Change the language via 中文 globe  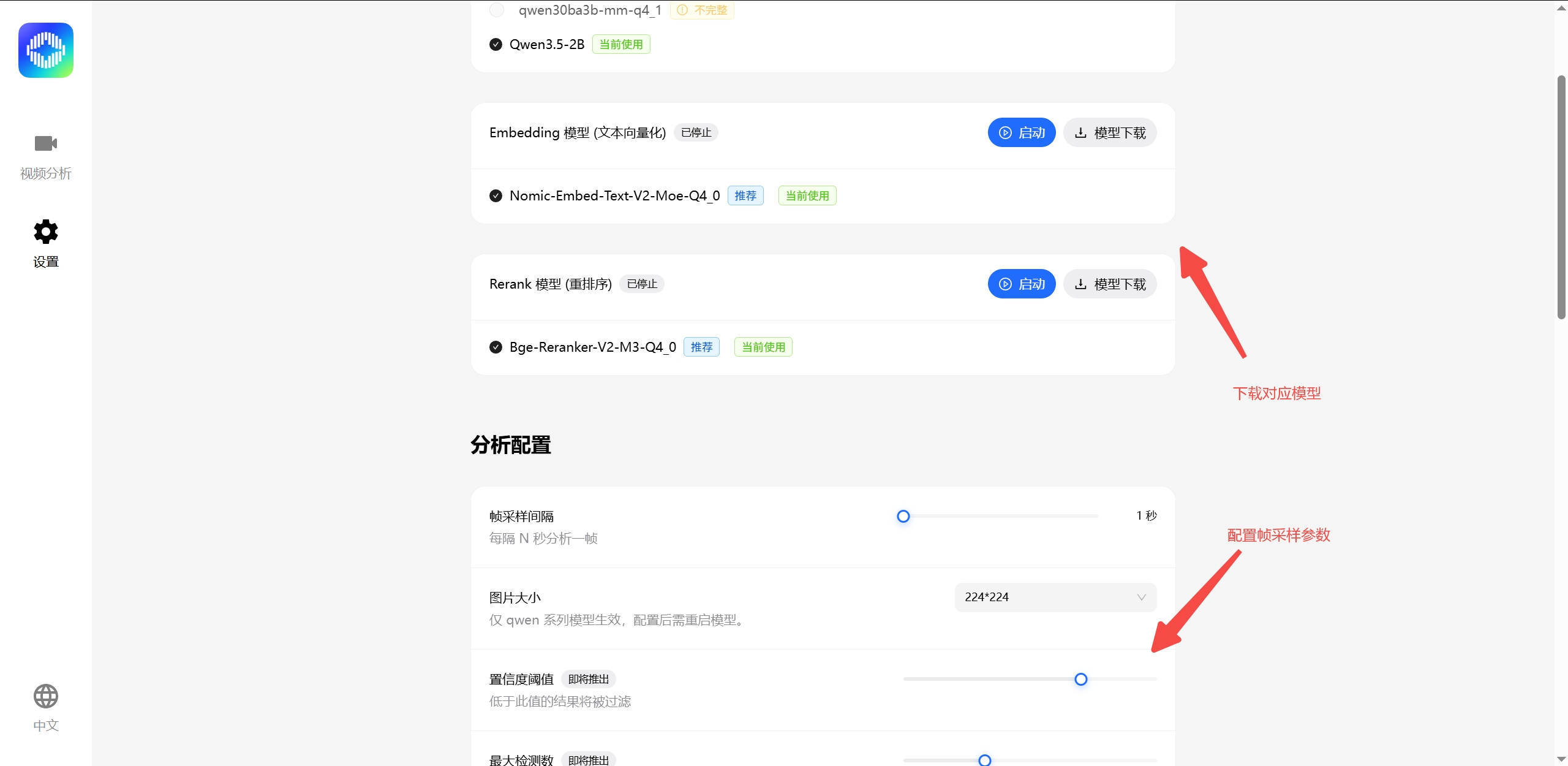point(46,708)
